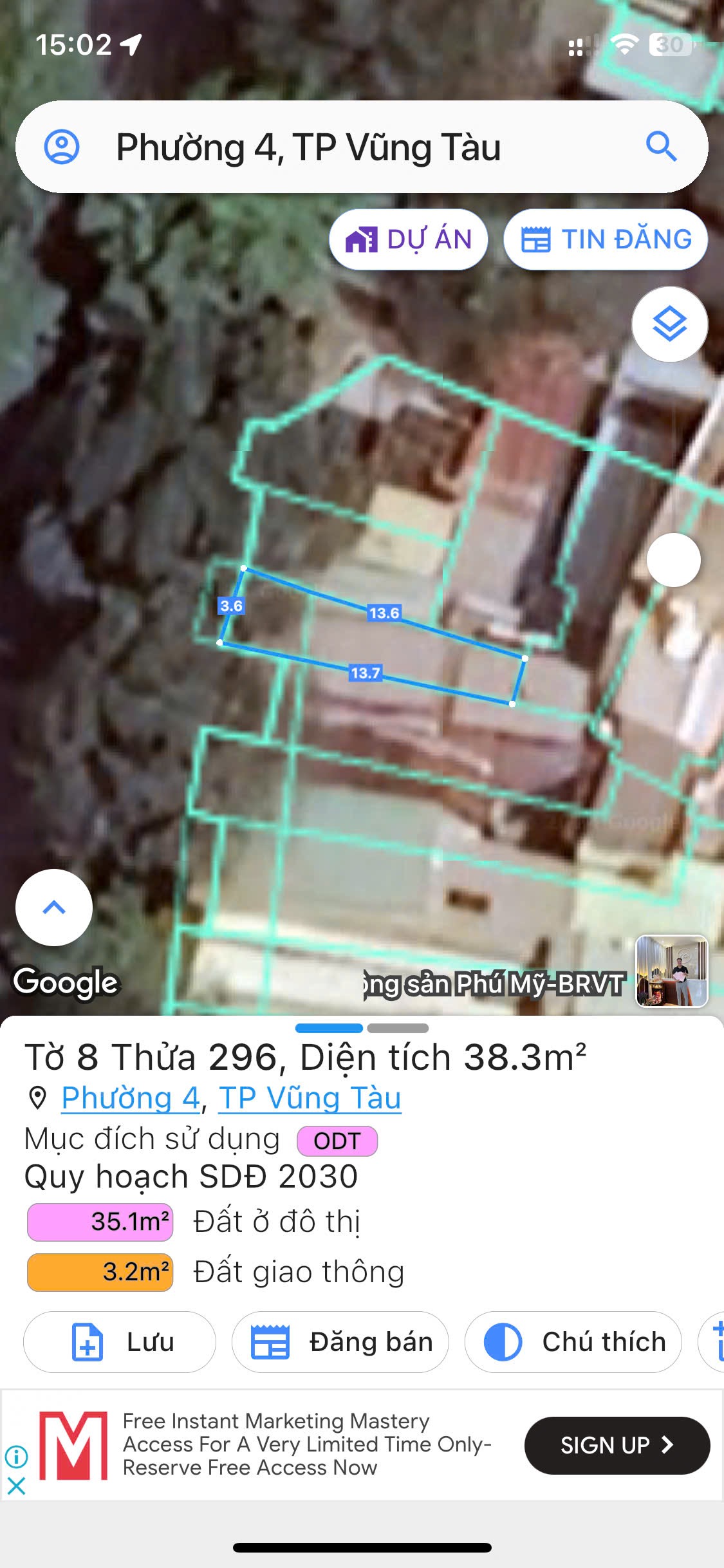Tap the search magnifier icon
Screen dimensions: 724x1568
coord(661,147)
